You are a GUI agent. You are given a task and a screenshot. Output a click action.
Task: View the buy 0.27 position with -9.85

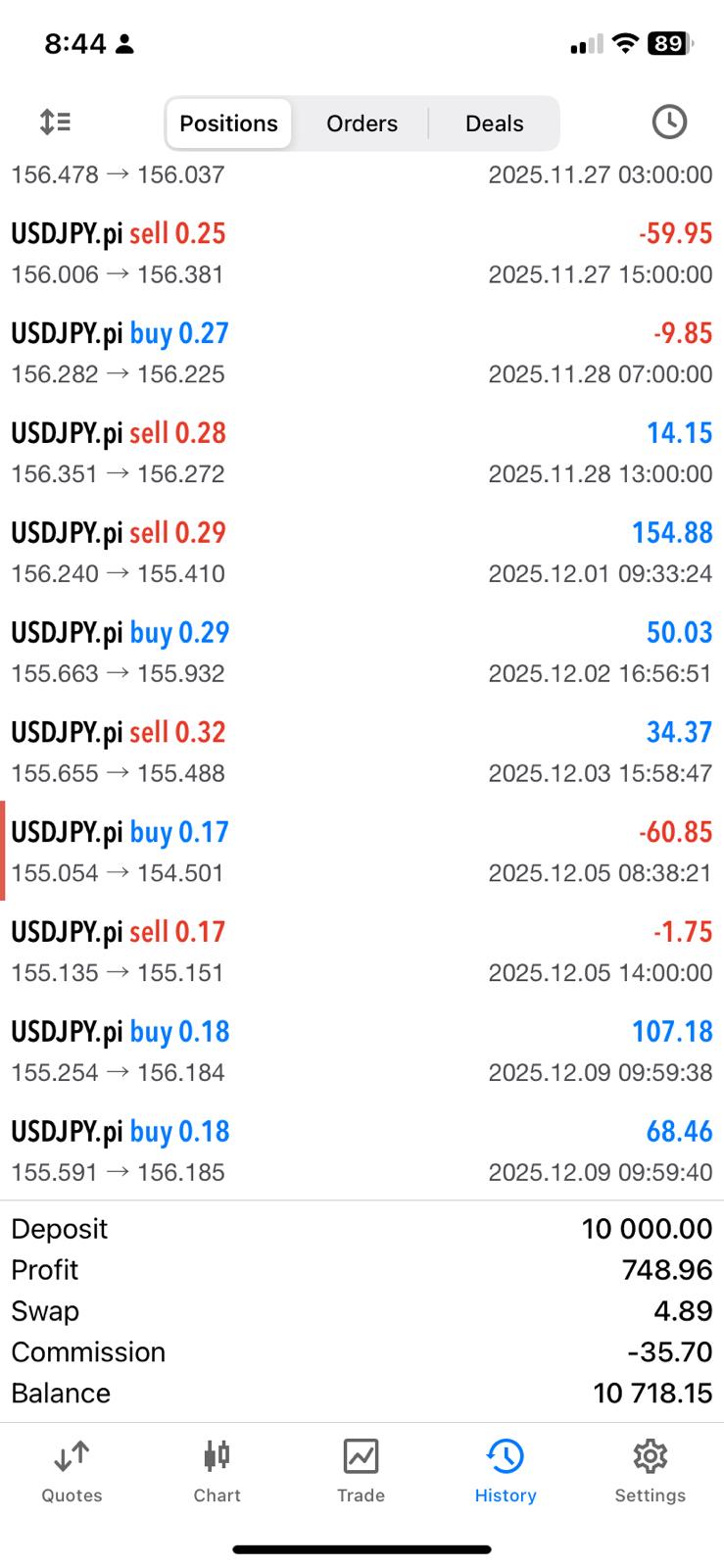coord(362,353)
